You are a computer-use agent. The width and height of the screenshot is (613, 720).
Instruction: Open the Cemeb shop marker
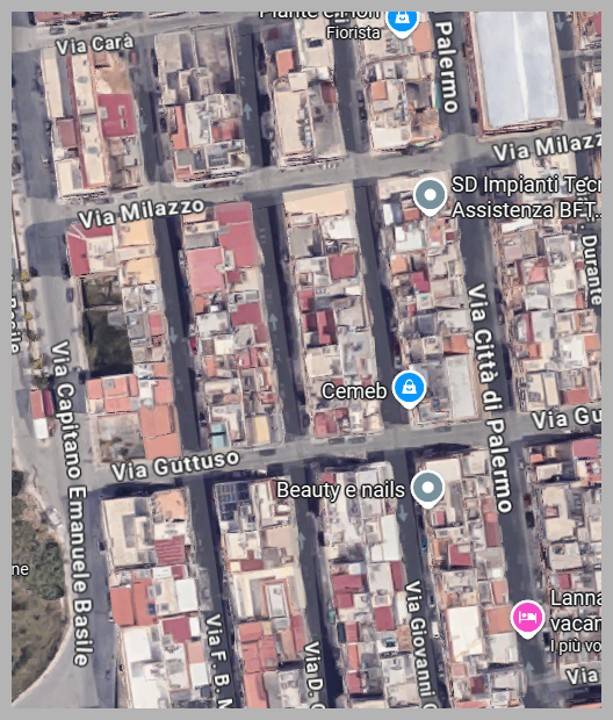click(408, 387)
